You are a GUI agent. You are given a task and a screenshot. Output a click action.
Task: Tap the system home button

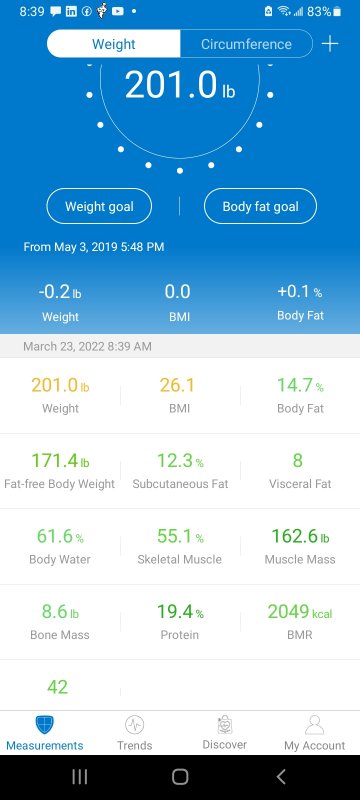180,777
